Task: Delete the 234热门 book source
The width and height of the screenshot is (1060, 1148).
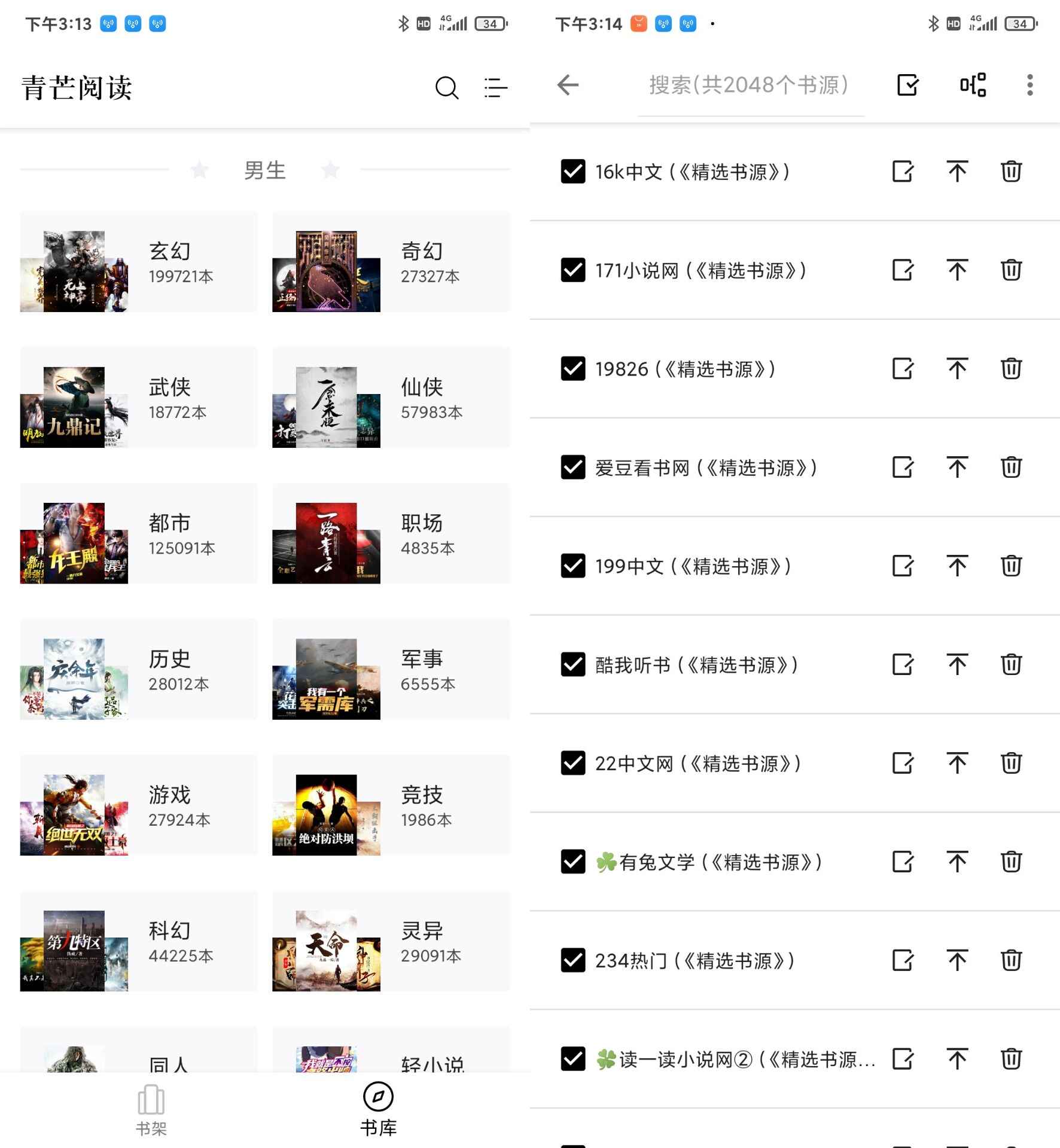Action: [x=1011, y=960]
